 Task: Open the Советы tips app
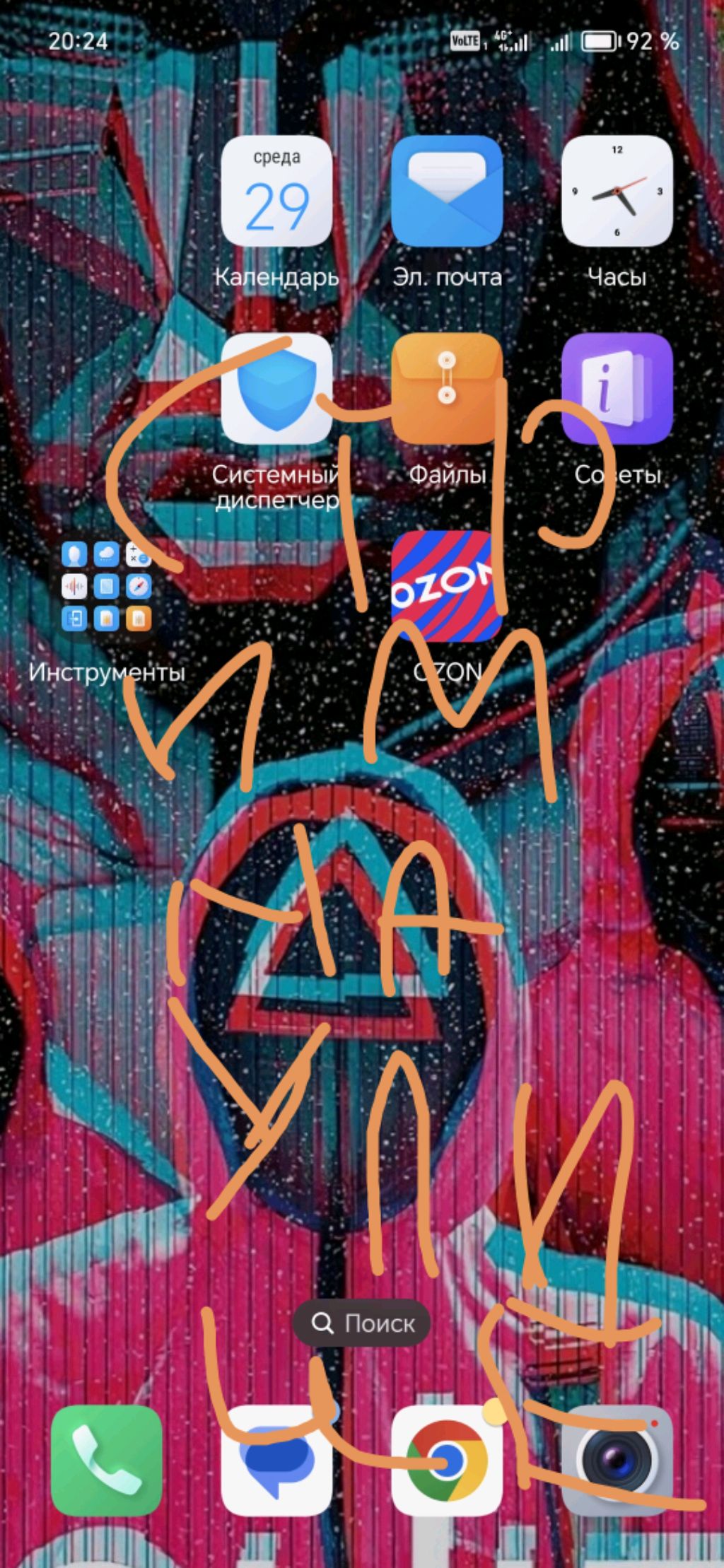(617, 390)
